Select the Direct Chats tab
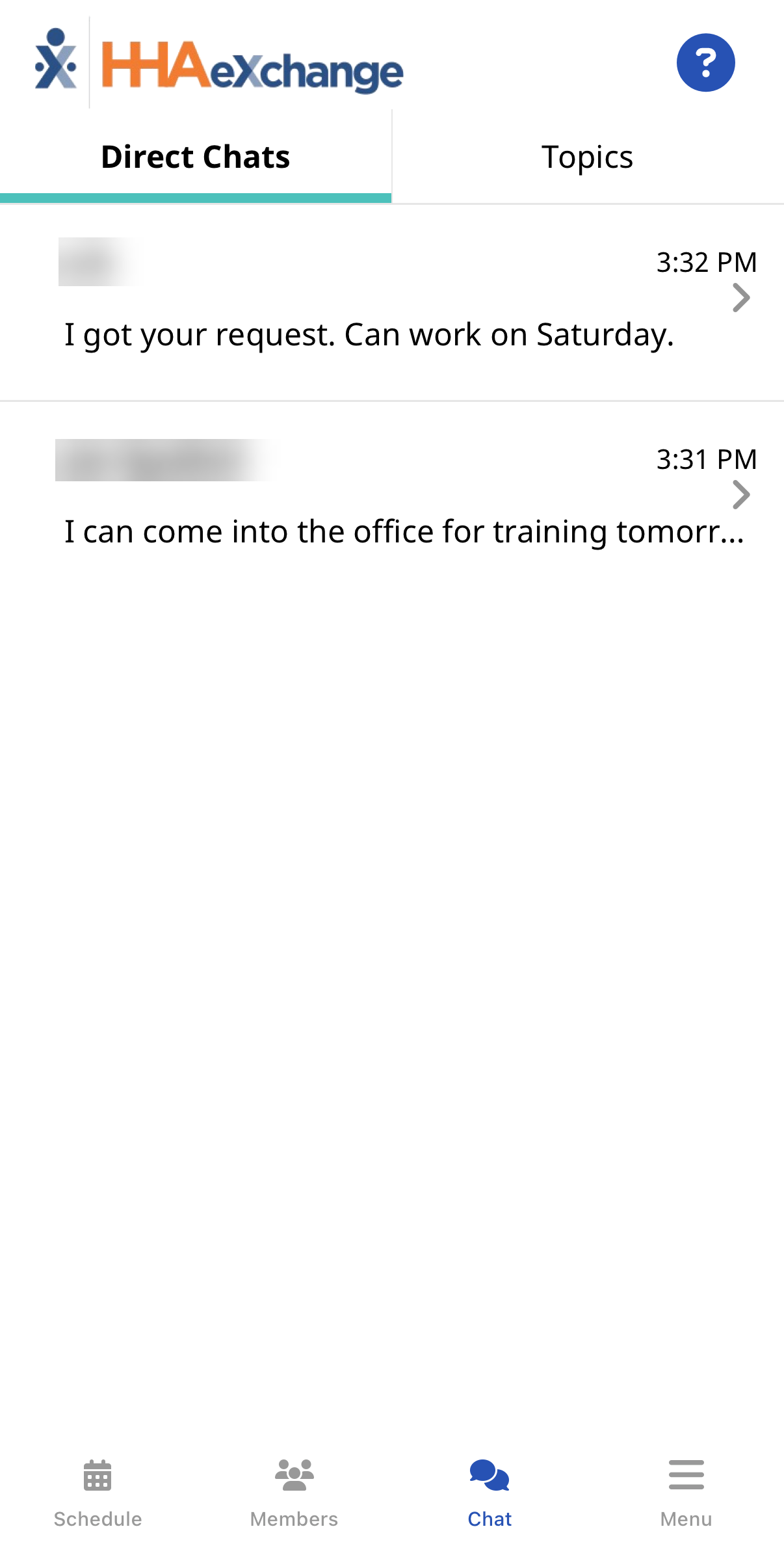This screenshot has height=1557, width=784. pos(195,157)
